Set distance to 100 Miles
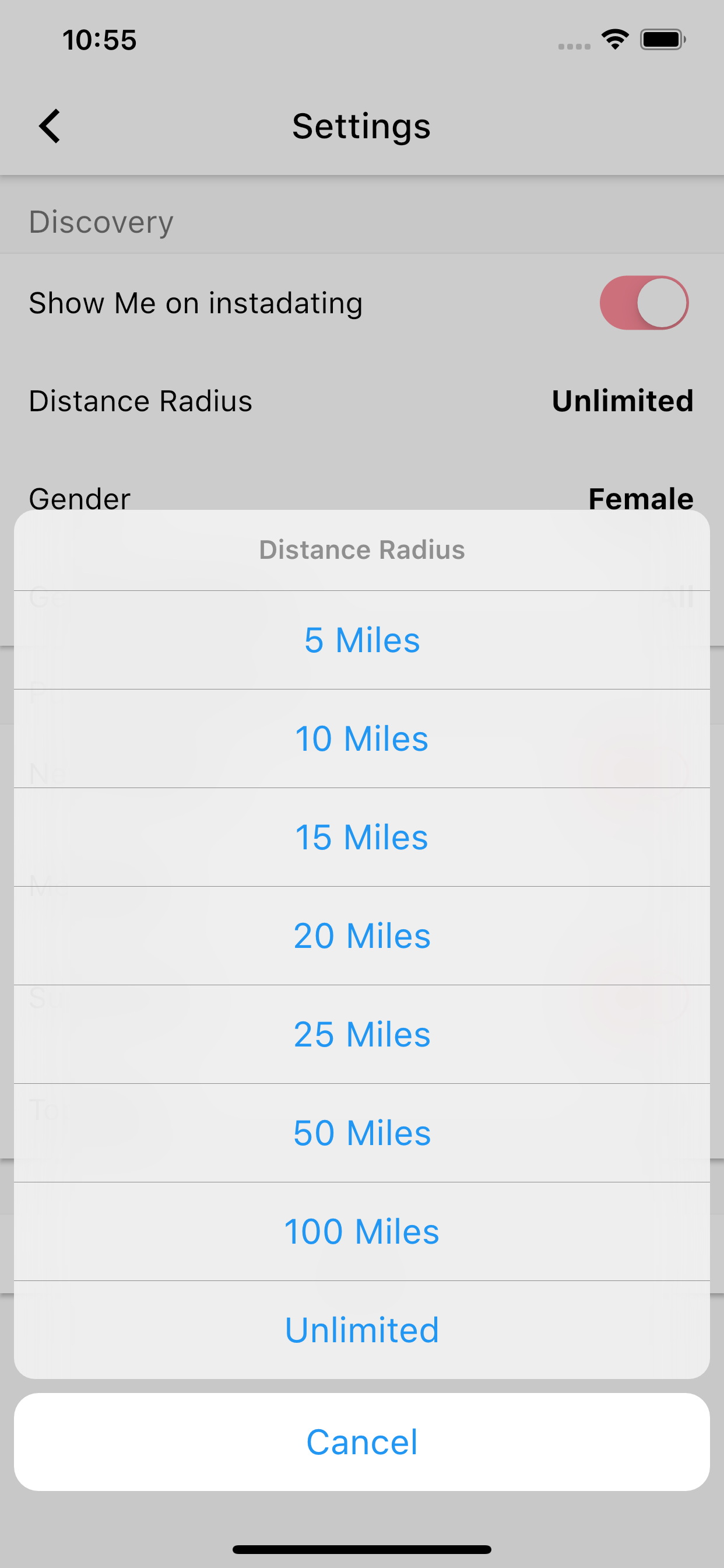Viewport: 724px width, 1568px height. 362,1231
